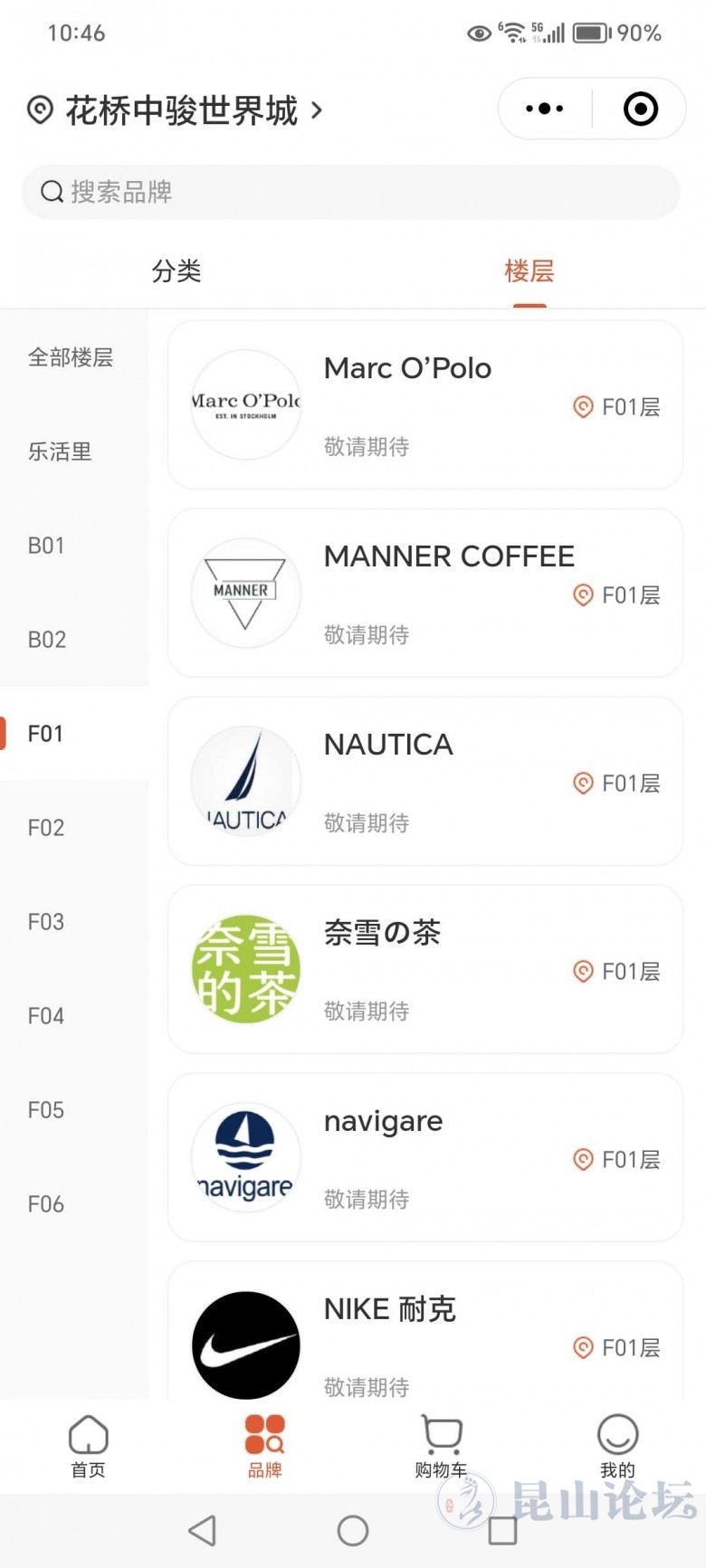The width and height of the screenshot is (706, 1568).
Task: Close the mini program with the circle icon
Action: coord(641,109)
